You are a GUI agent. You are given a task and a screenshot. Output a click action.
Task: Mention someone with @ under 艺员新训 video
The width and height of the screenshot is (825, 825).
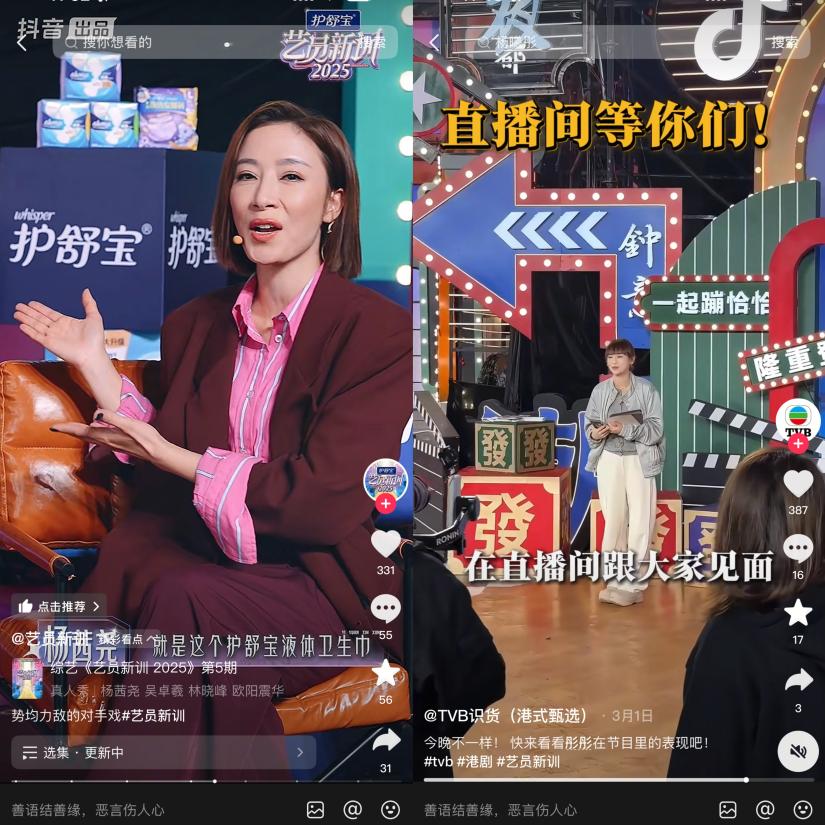click(352, 809)
